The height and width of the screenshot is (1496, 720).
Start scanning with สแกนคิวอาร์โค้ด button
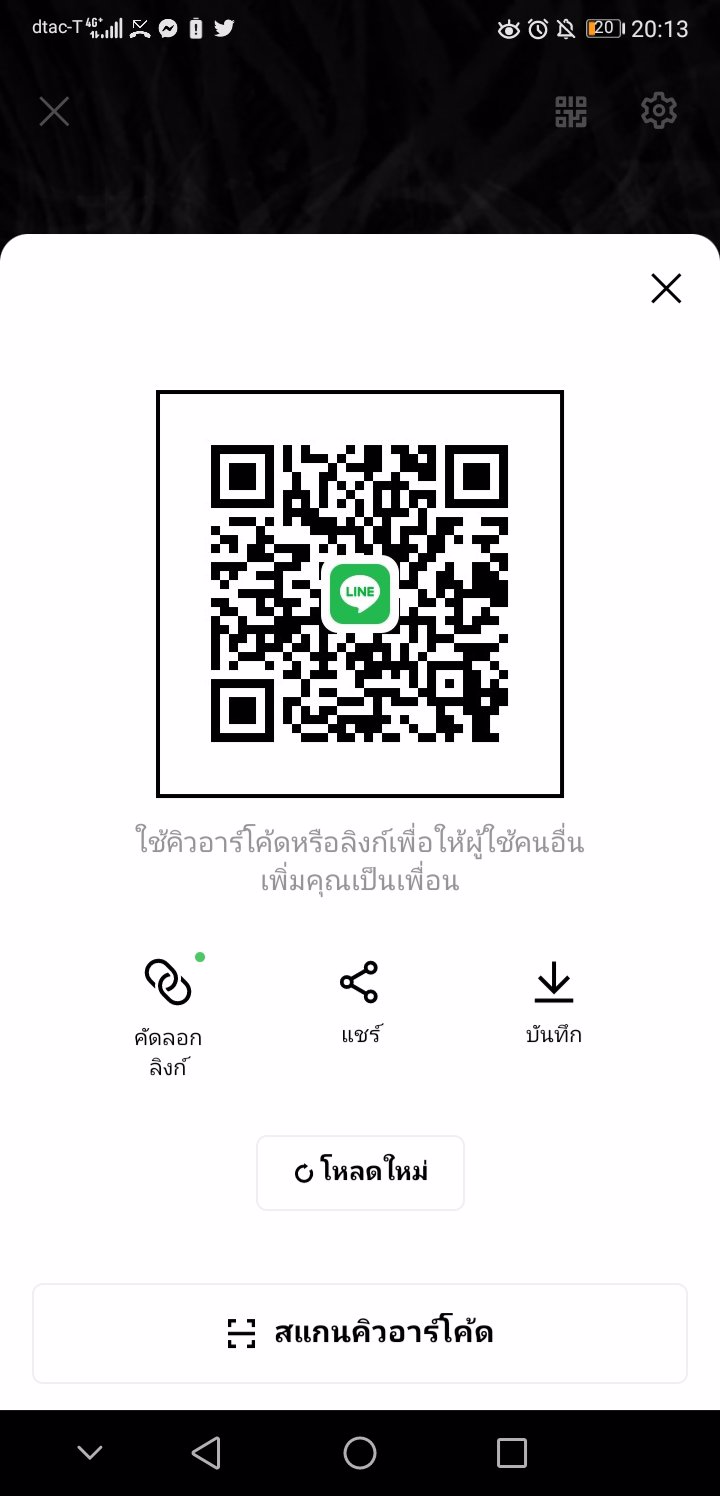tap(360, 1333)
